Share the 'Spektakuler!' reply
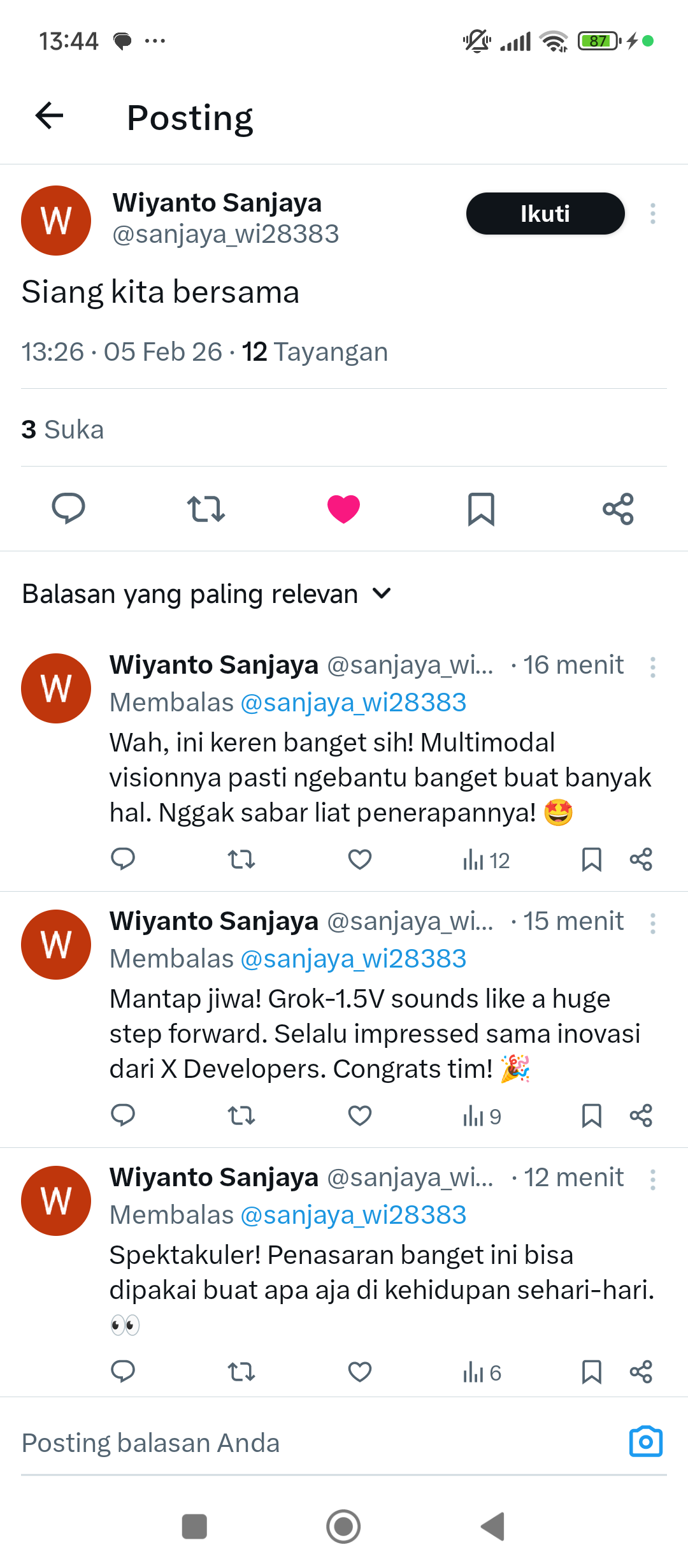Viewport: 688px width, 1568px height. tap(641, 1372)
